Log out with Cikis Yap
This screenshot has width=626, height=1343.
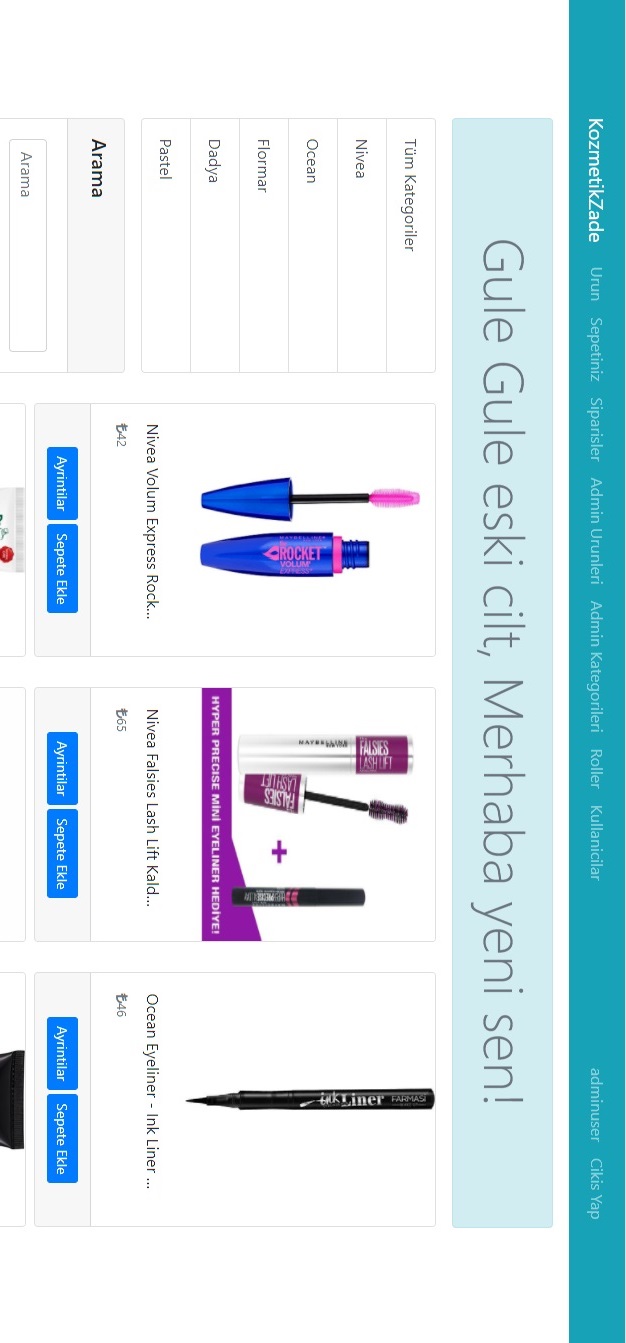click(595, 1188)
